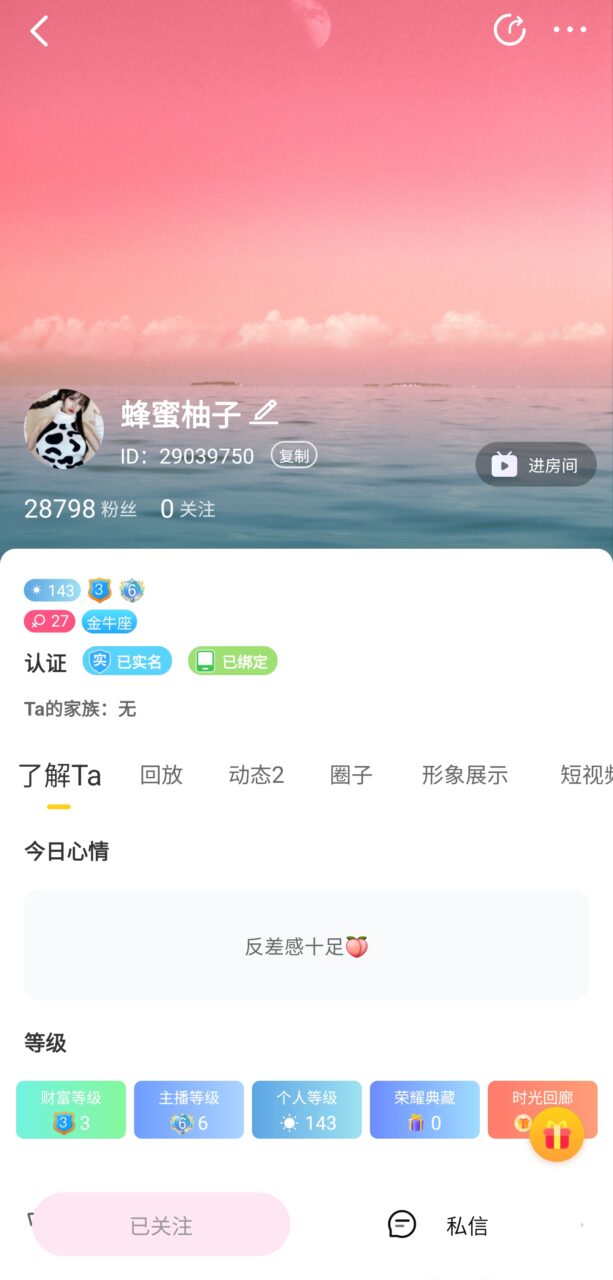The image size is (613, 1280).
Task: Select the 形象展示 tab
Action: click(464, 775)
